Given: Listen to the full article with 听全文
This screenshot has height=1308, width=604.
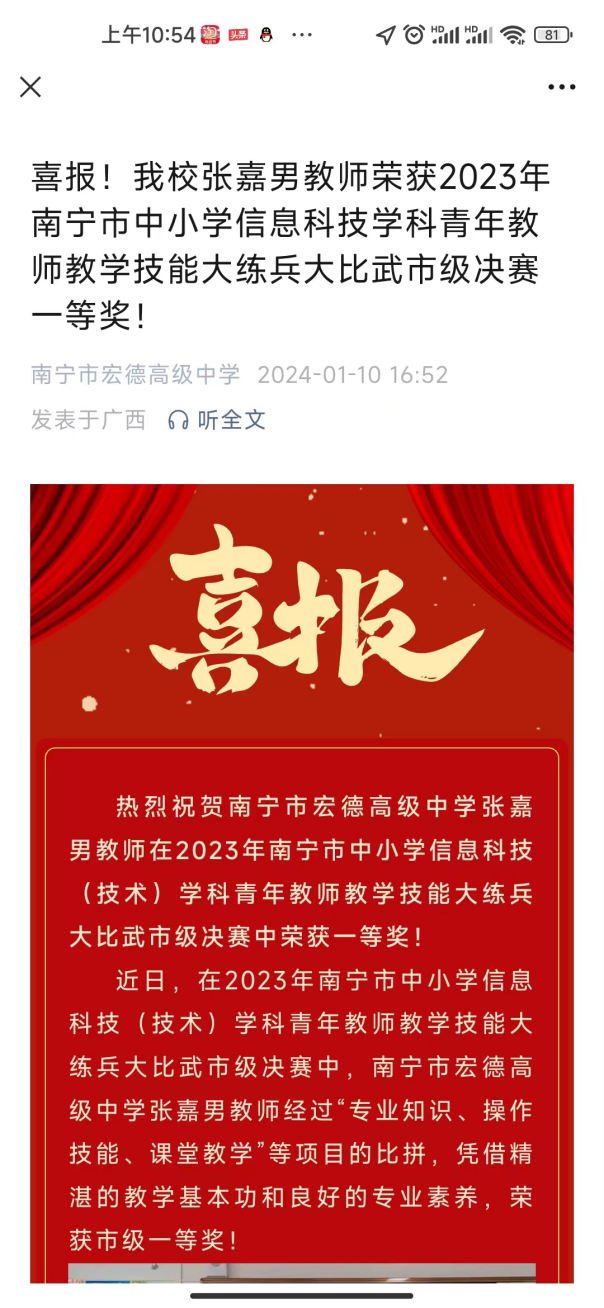Looking at the screenshot, I should (217, 420).
